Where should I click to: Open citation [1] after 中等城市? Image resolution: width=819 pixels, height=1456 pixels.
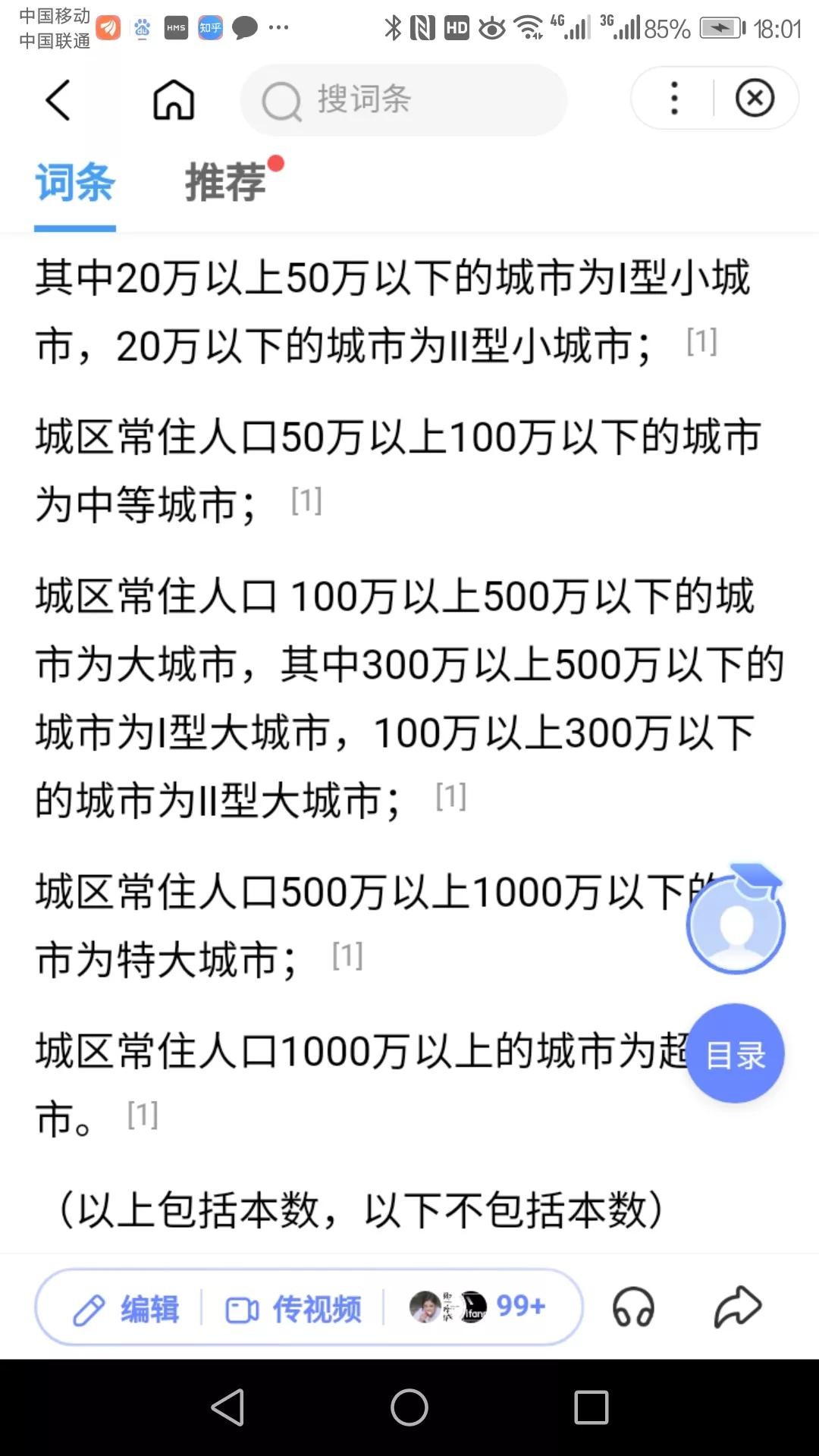click(x=306, y=501)
